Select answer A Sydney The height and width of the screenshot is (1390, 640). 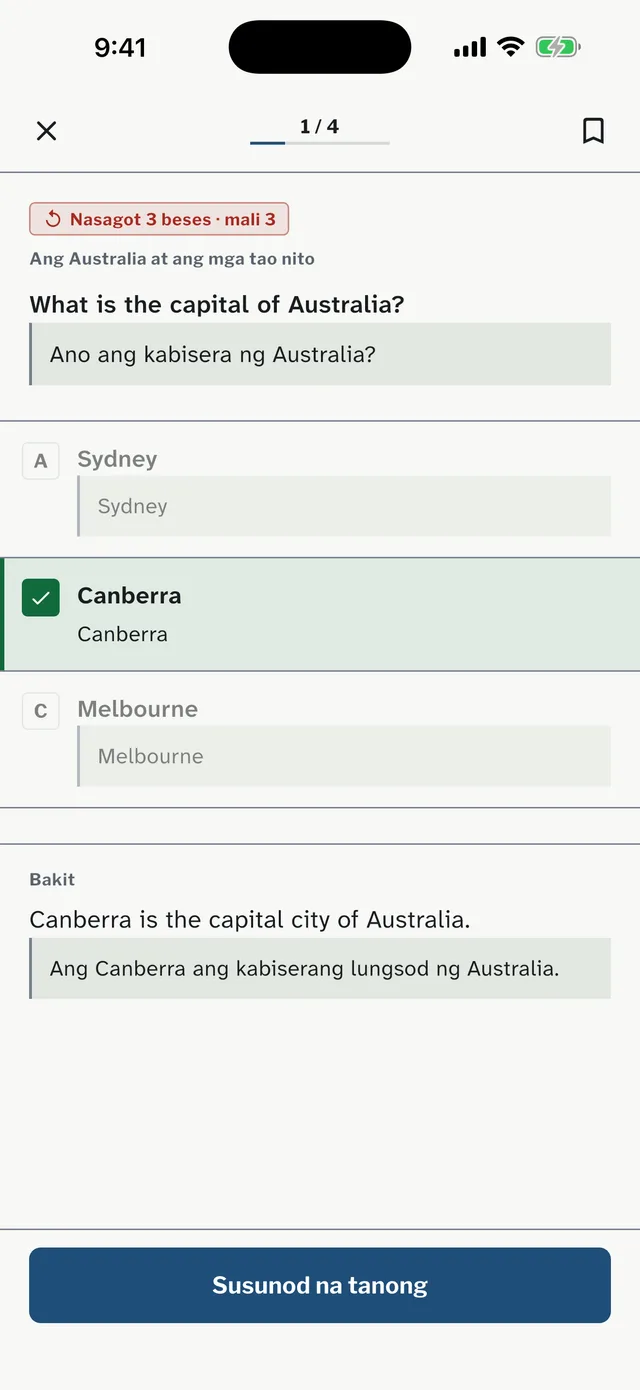pyautogui.click(x=320, y=490)
